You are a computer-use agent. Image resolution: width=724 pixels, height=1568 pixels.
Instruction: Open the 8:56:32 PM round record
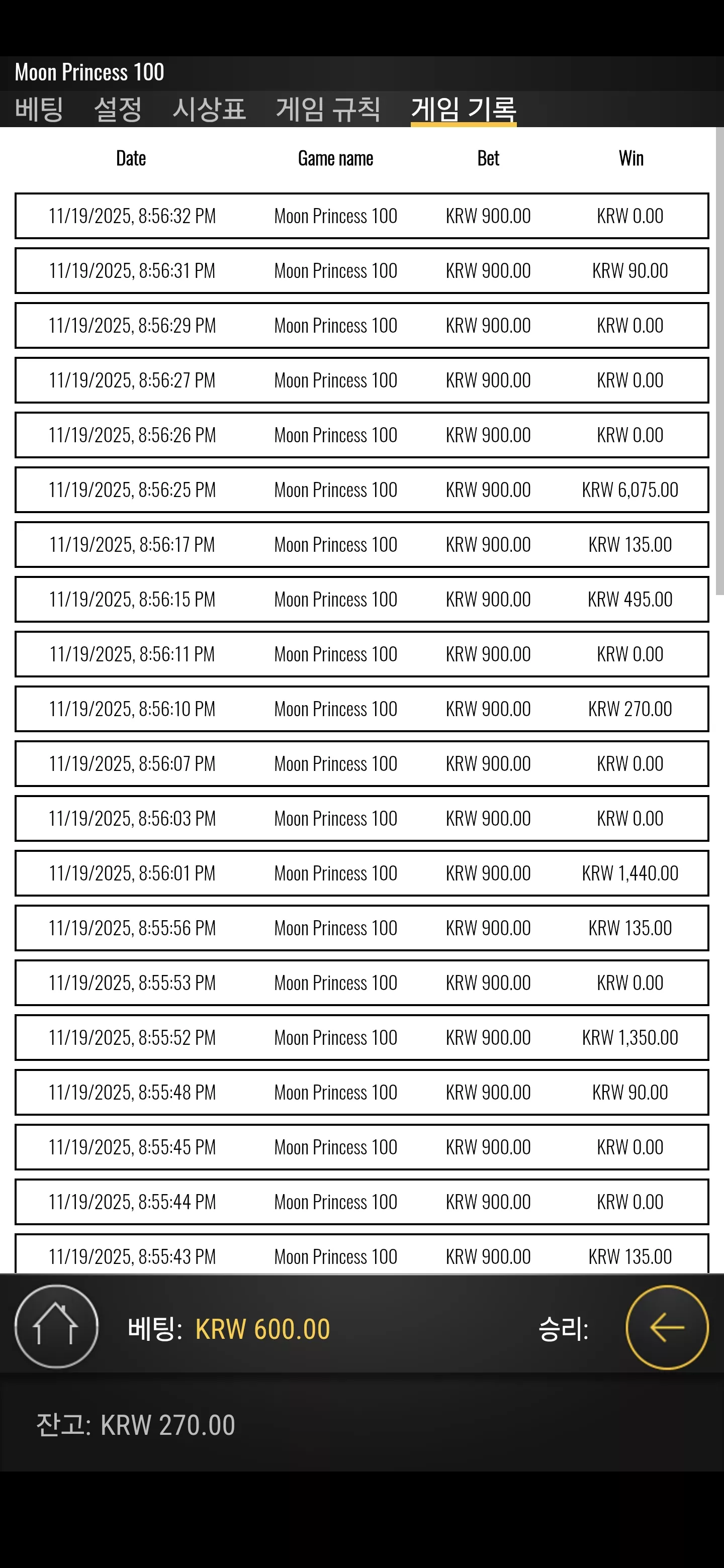point(361,216)
